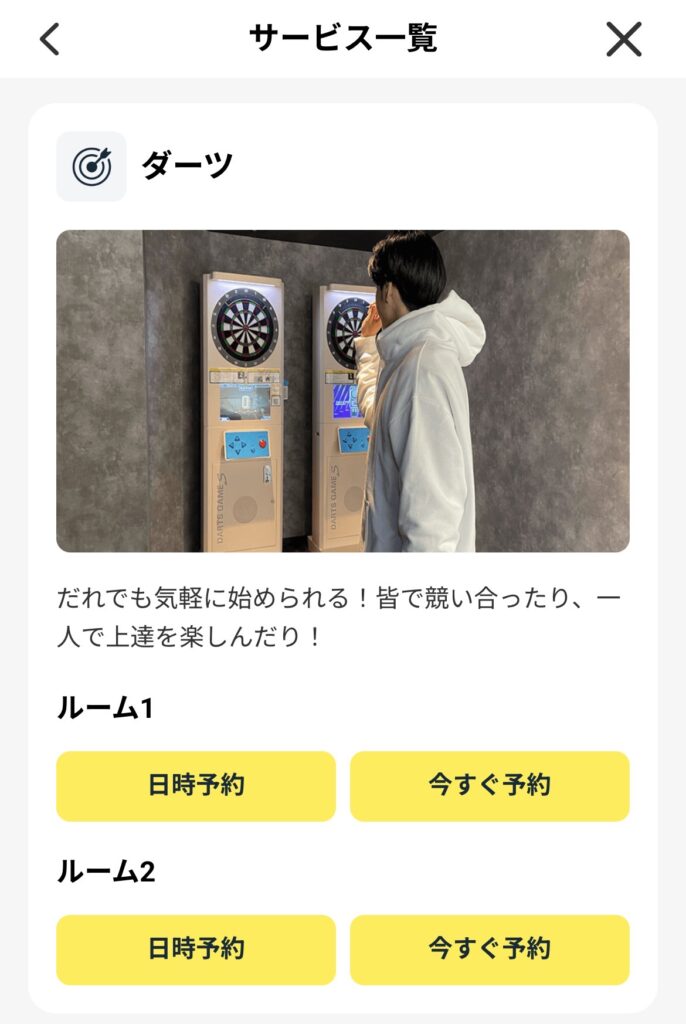Go back with the left arrow
The width and height of the screenshot is (686, 1024).
[x=50, y=39]
